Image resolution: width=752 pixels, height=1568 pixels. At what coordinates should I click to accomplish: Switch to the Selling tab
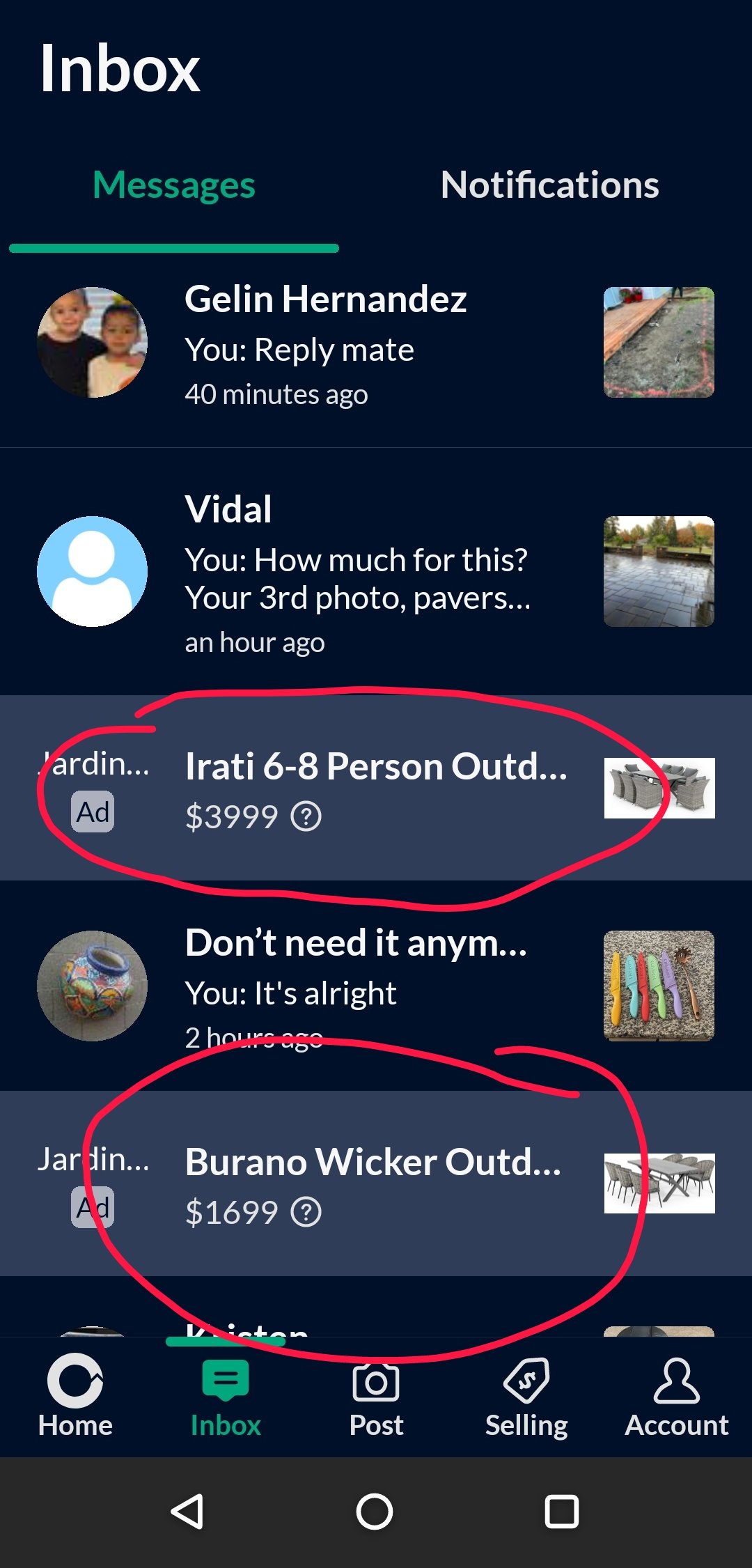[526, 1397]
